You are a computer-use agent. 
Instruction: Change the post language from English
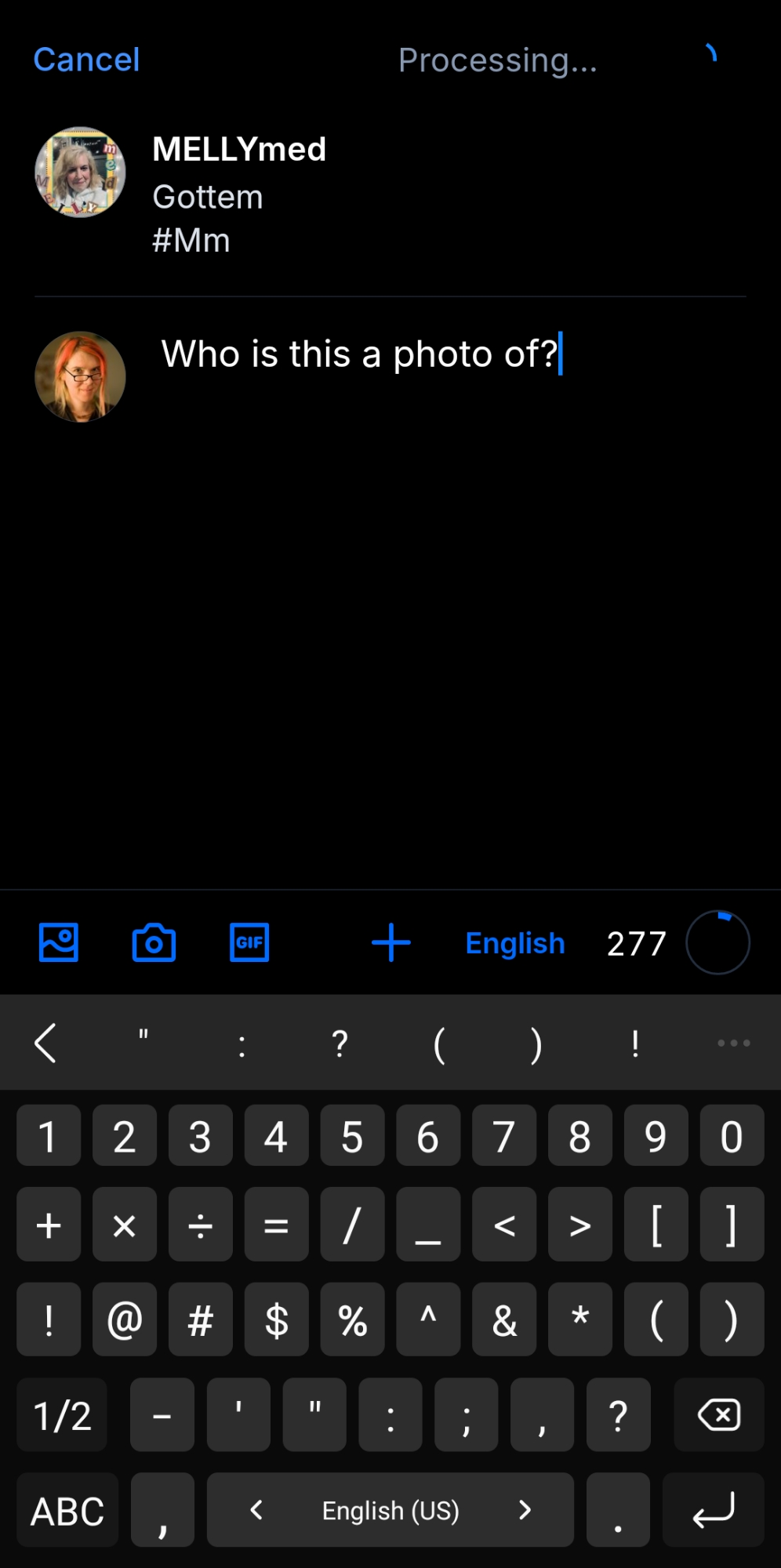[x=515, y=943]
